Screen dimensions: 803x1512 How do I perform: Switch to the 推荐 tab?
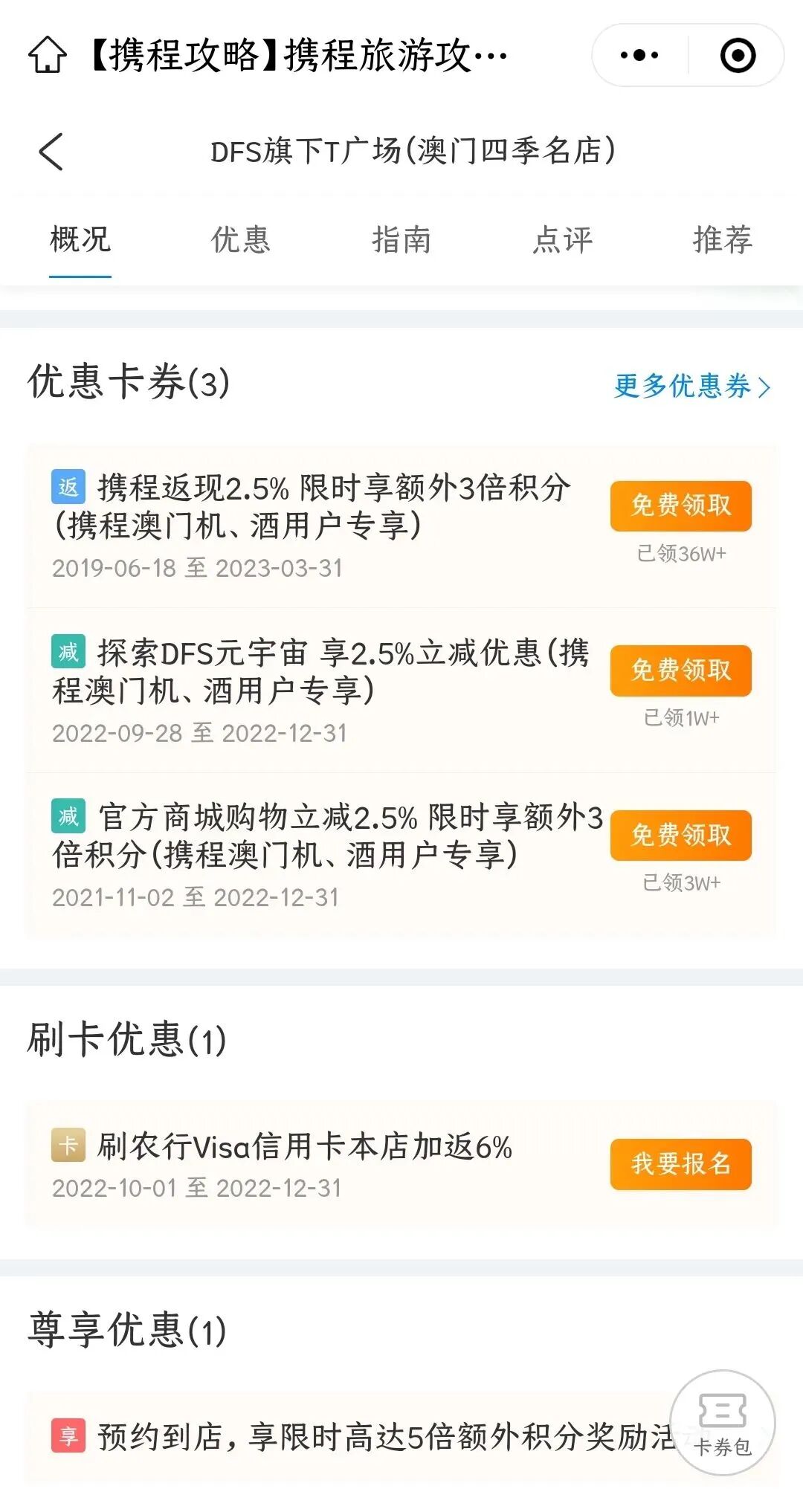(x=723, y=239)
